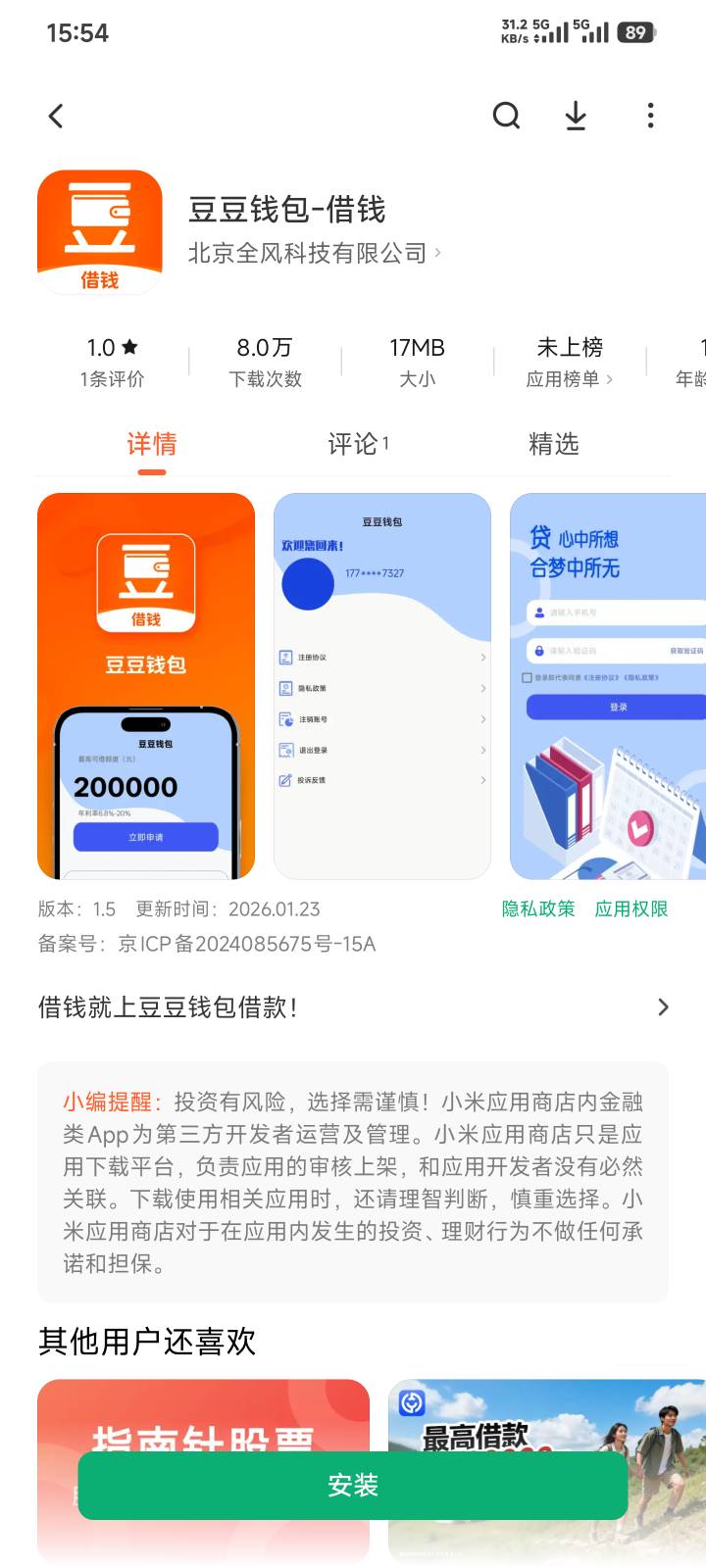Open the 最高借款 recommended app card

click(547, 1416)
